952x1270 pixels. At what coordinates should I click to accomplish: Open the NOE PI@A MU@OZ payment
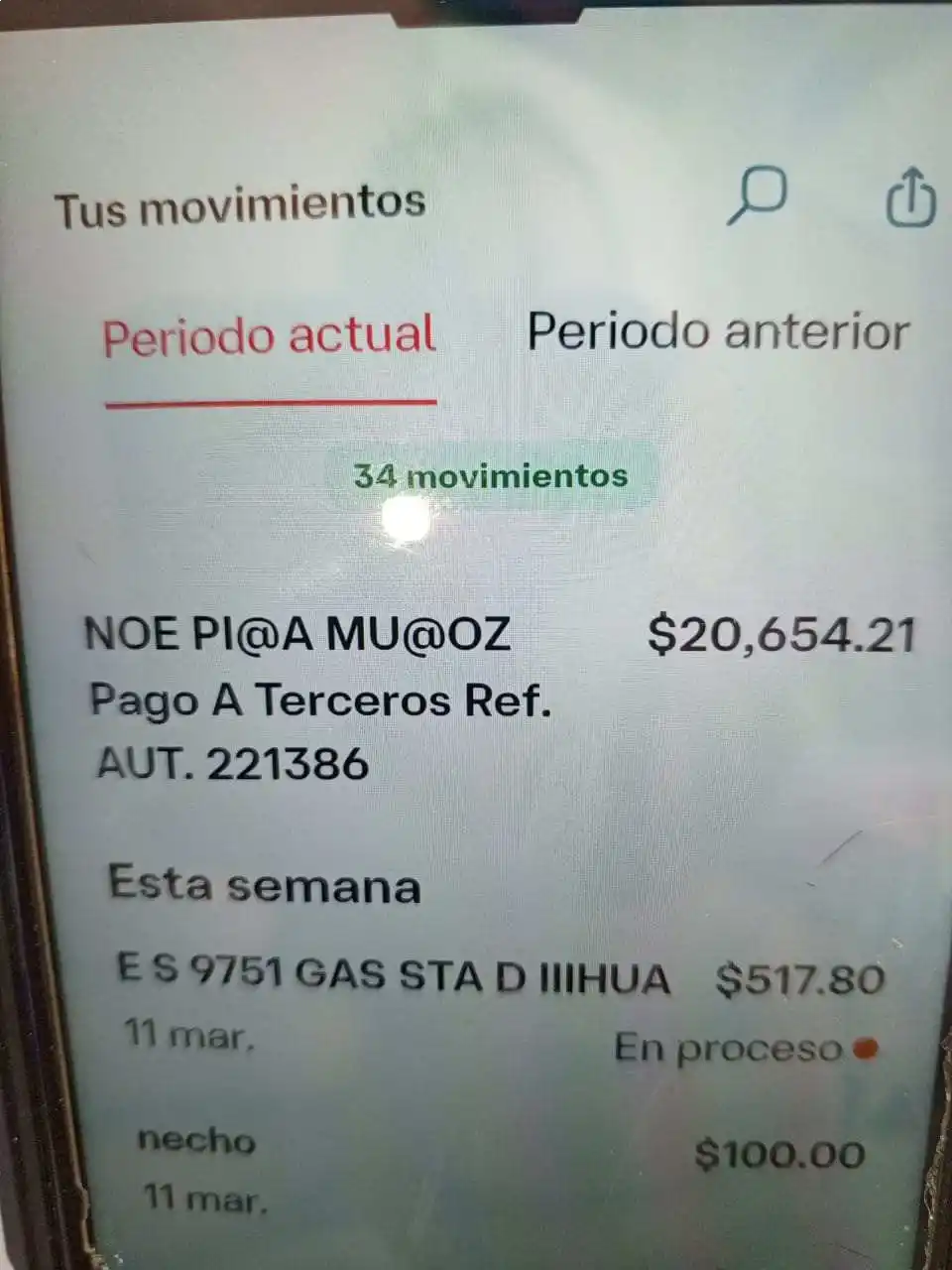(x=496, y=698)
